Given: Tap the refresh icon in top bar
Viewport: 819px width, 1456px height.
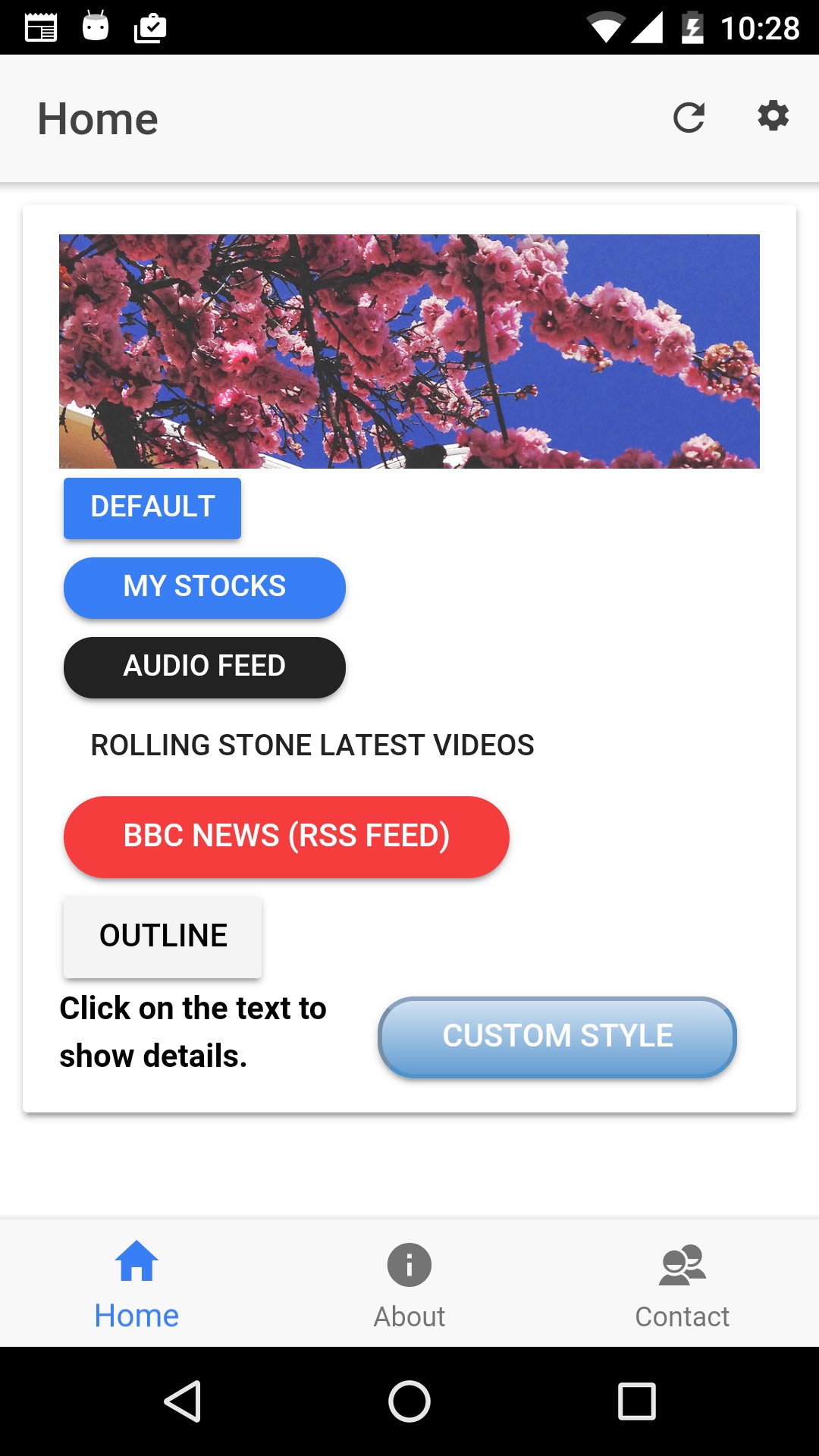Looking at the screenshot, I should (x=689, y=118).
